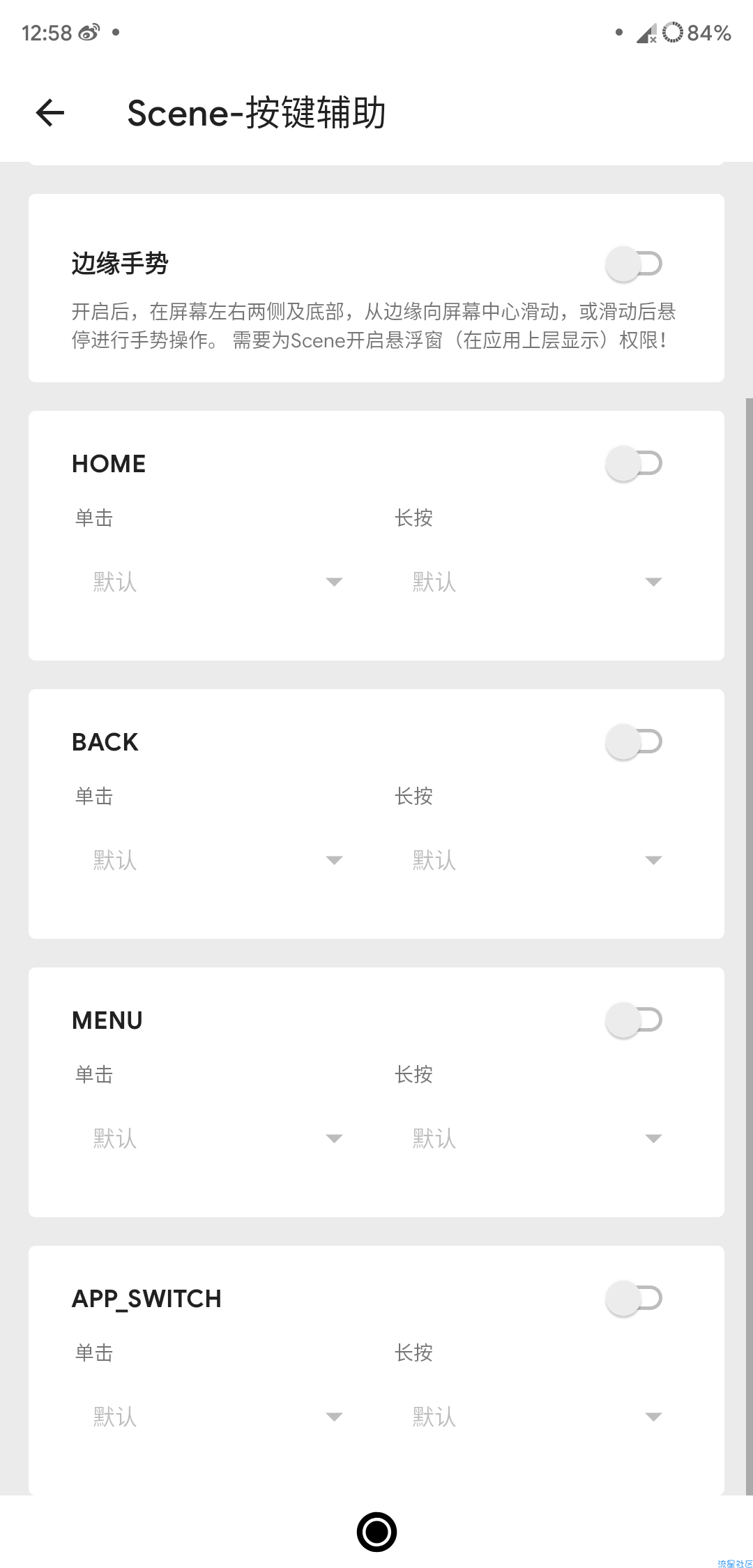Switch on the MENU key toggle
753x1568 pixels.
[634, 1020]
